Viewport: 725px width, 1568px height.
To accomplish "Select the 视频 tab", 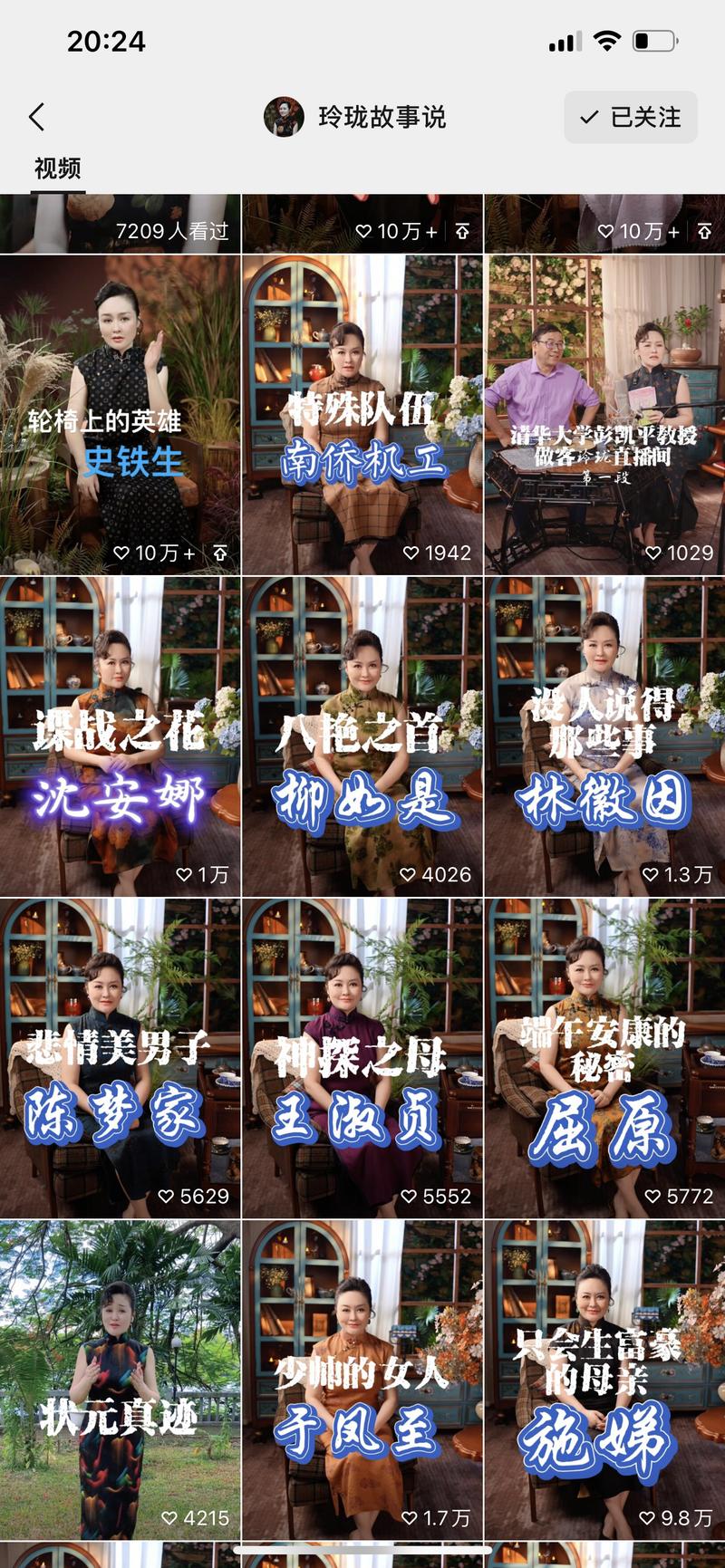I will [x=57, y=168].
